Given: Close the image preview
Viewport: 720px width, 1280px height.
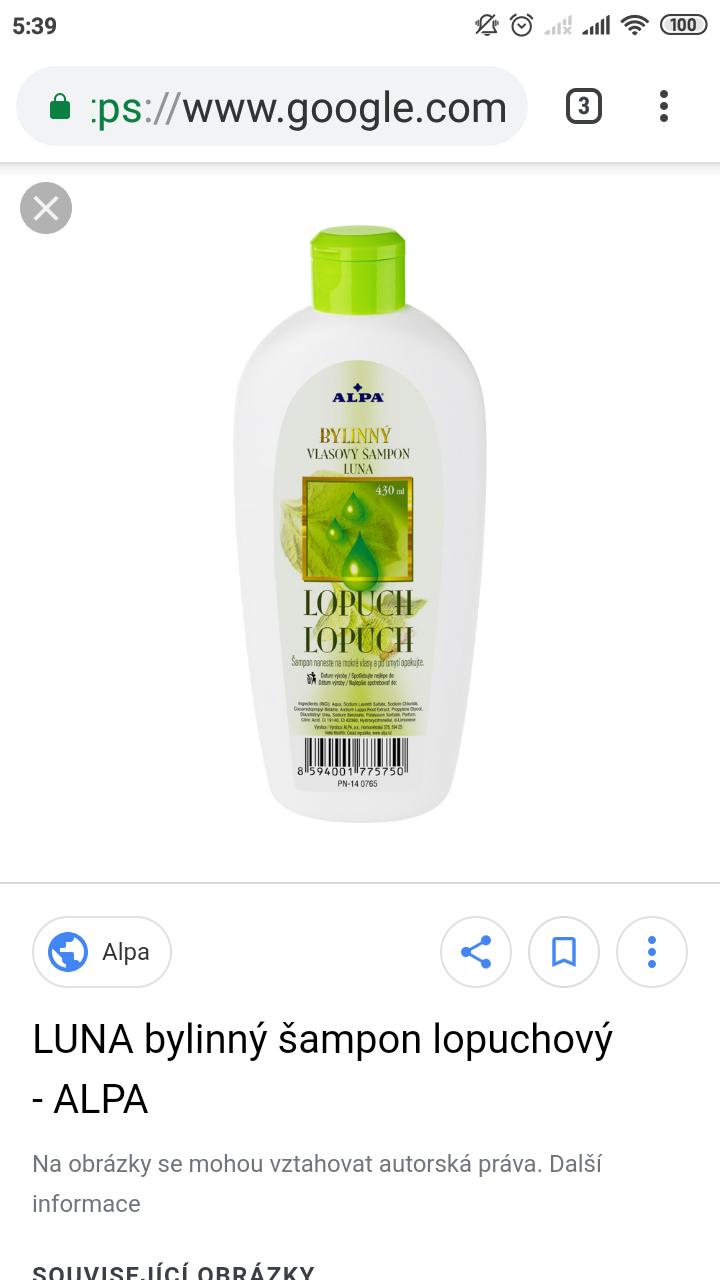Looking at the screenshot, I should (46, 208).
